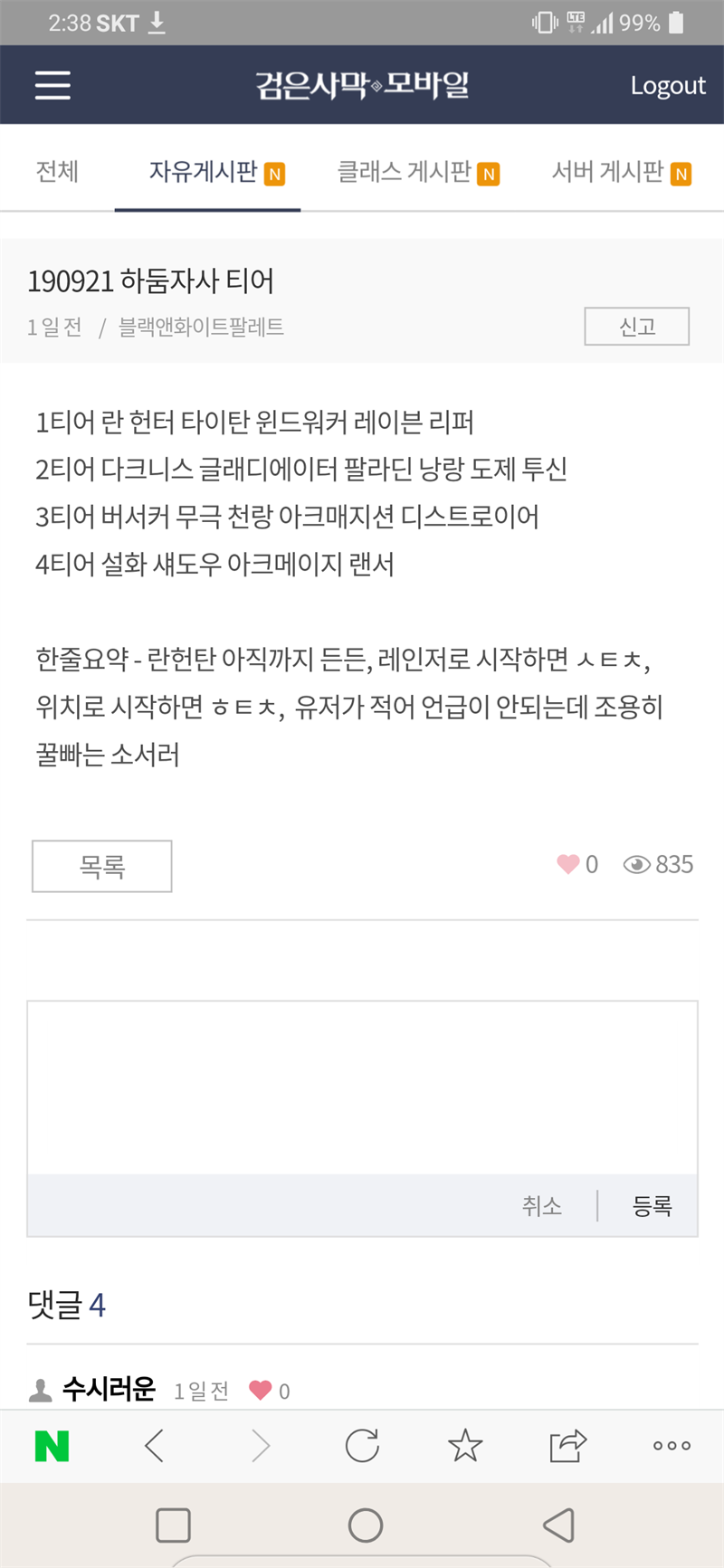Image resolution: width=724 pixels, height=1568 pixels.
Task: Select the 자유게시판 tab
Action: pyautogui.click(x=207, y=171)
